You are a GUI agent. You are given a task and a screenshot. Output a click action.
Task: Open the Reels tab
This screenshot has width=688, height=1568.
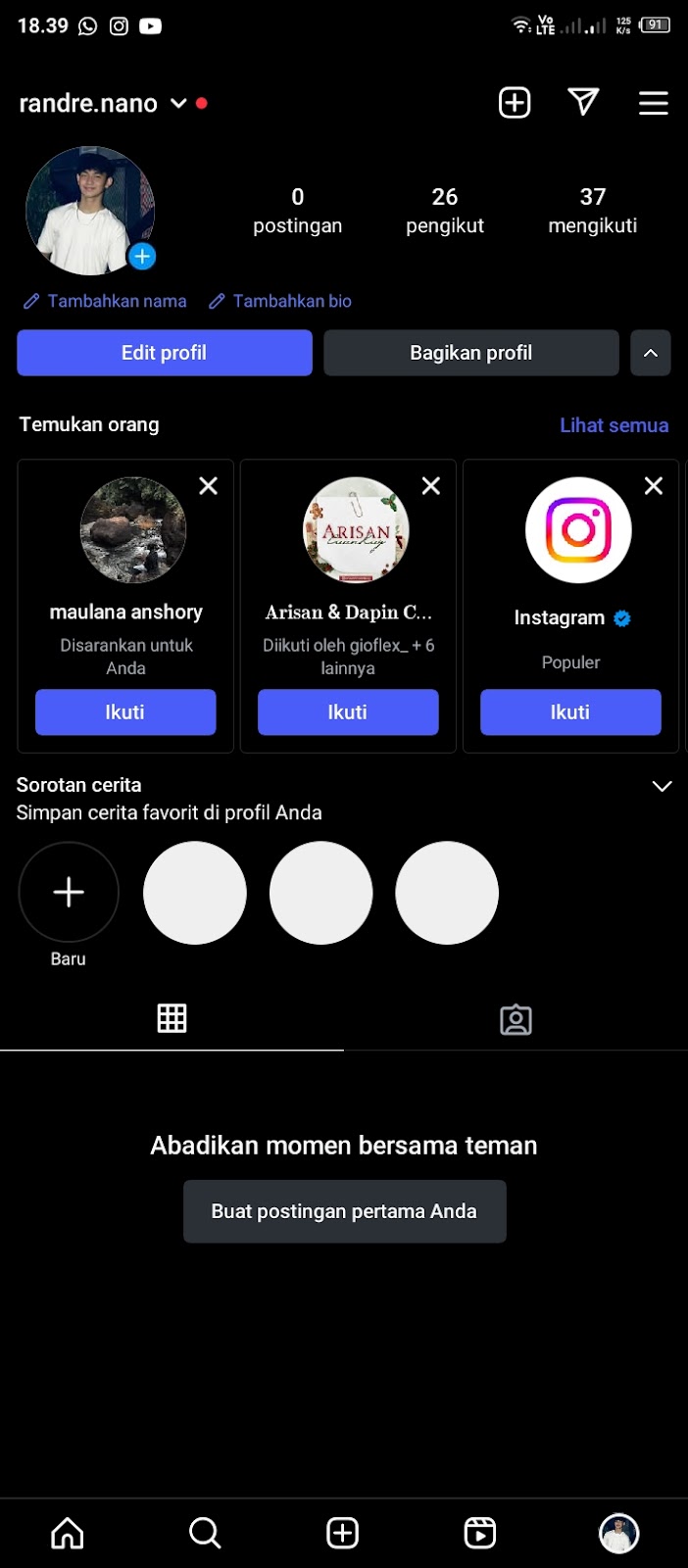pyautogui.click(x=480, y=1533)
